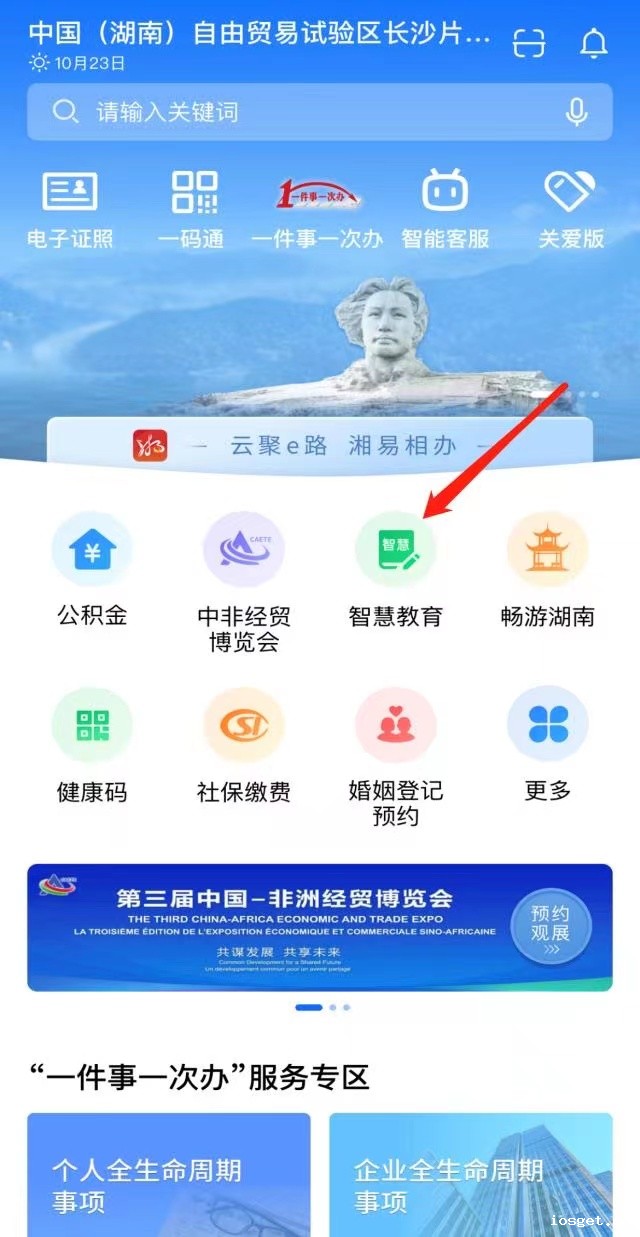The image size is (640, 1237).
Task: Open 婚姻登记预约 marriage registration booking
Action: click(396, 756)
